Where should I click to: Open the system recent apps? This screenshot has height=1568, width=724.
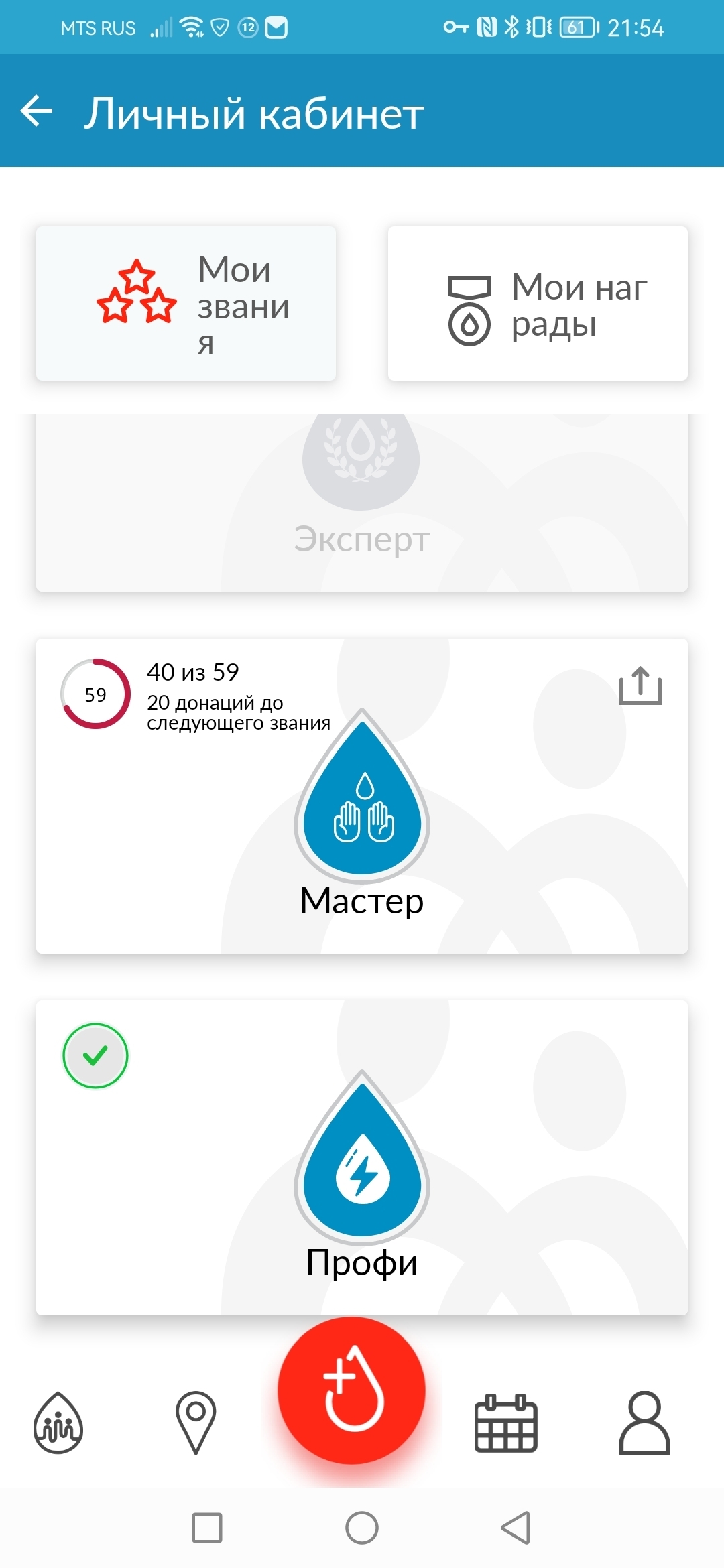pos(207,1528)
